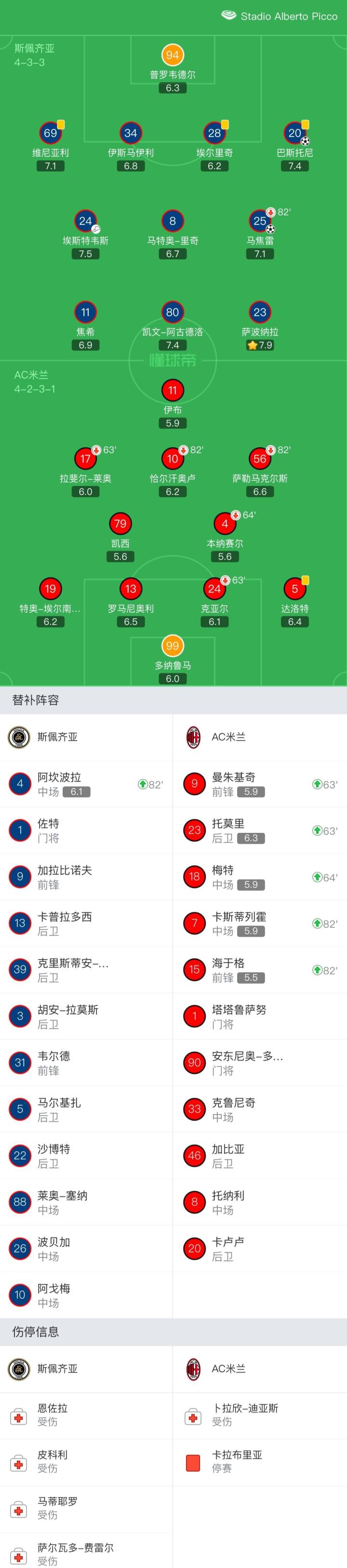The width and height of the screenshot is (347, 1568).
Task: Open substitute 阿坎波拉's row
Action: pos(86,784)
